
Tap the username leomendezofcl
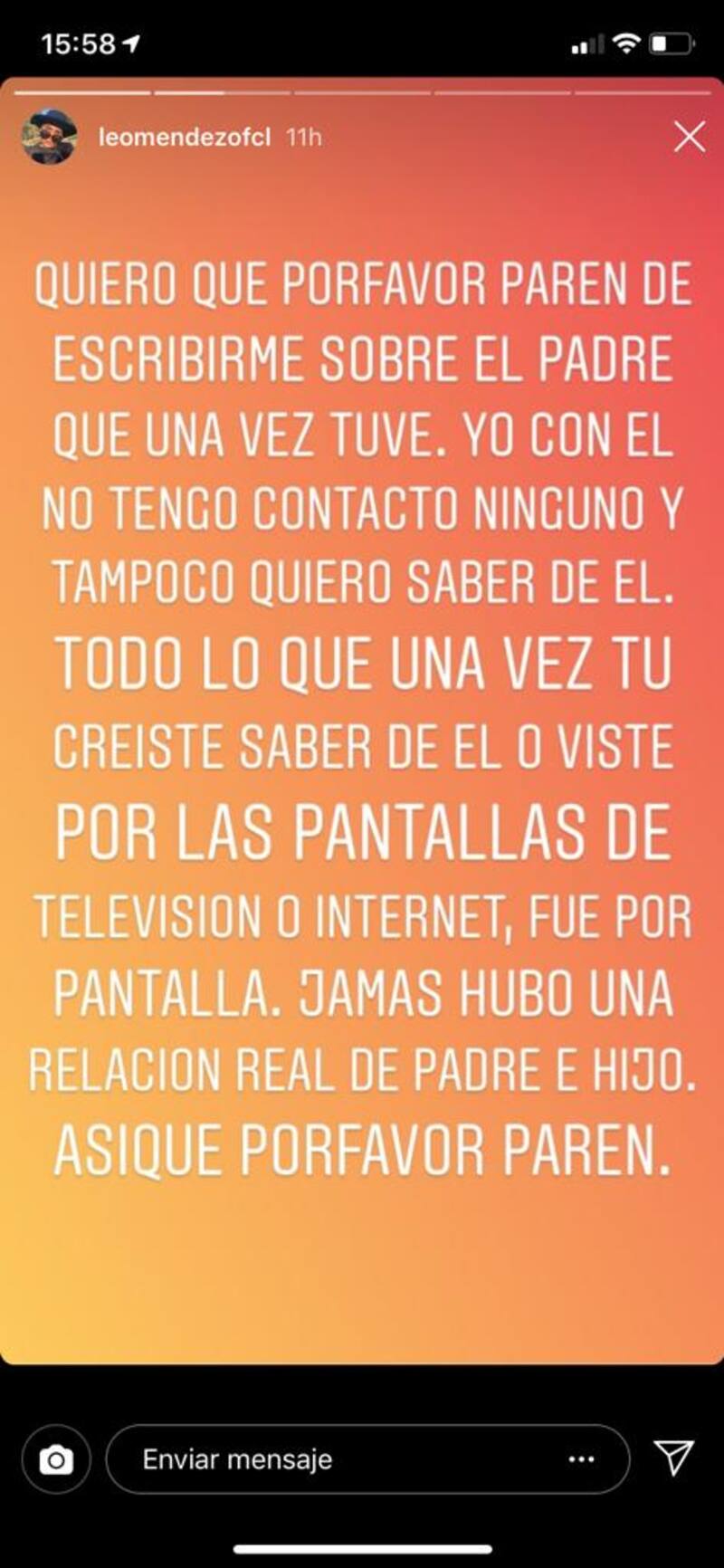[184, 138]
